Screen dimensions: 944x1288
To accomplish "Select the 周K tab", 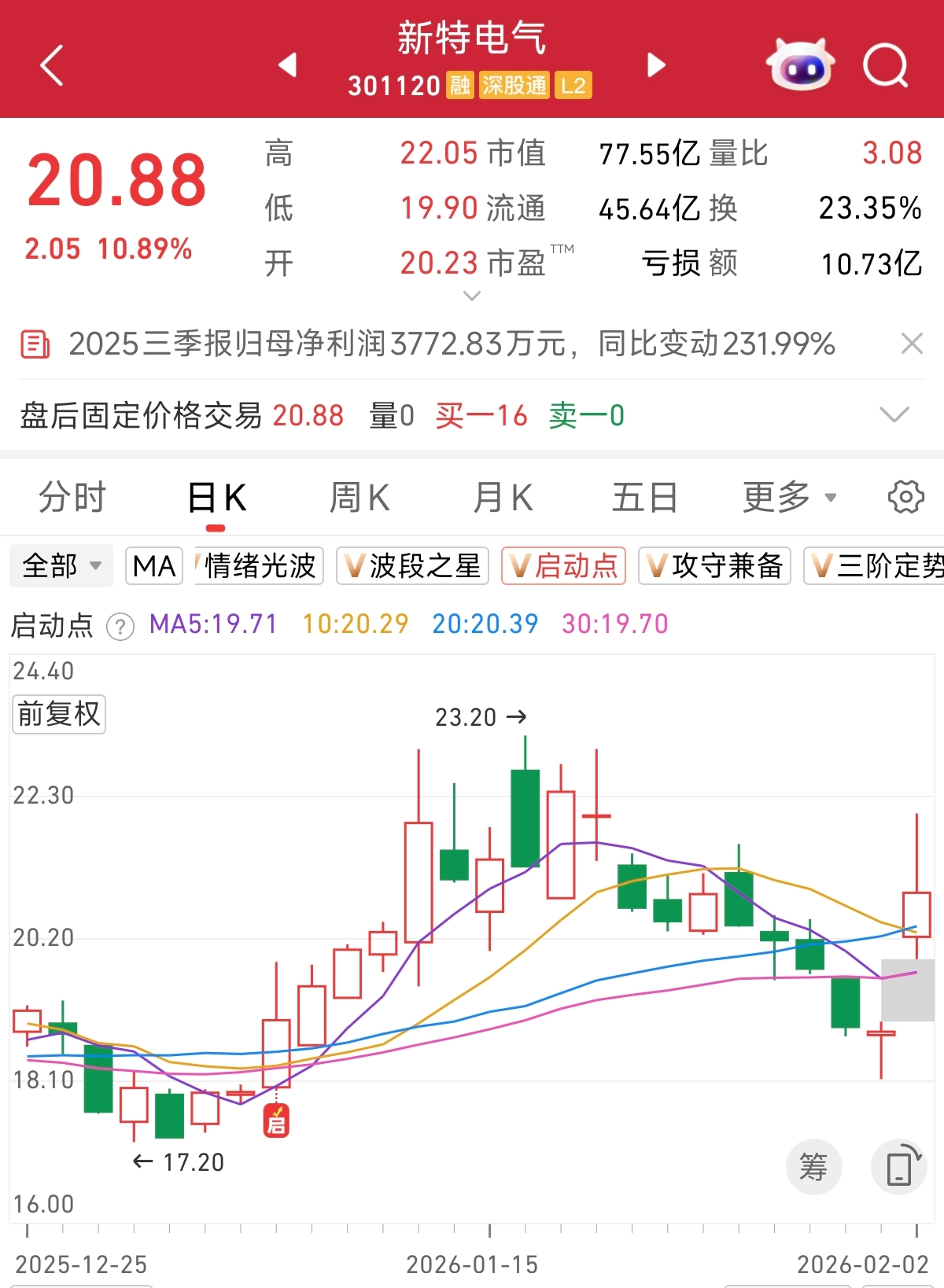I will pos(359,497).
